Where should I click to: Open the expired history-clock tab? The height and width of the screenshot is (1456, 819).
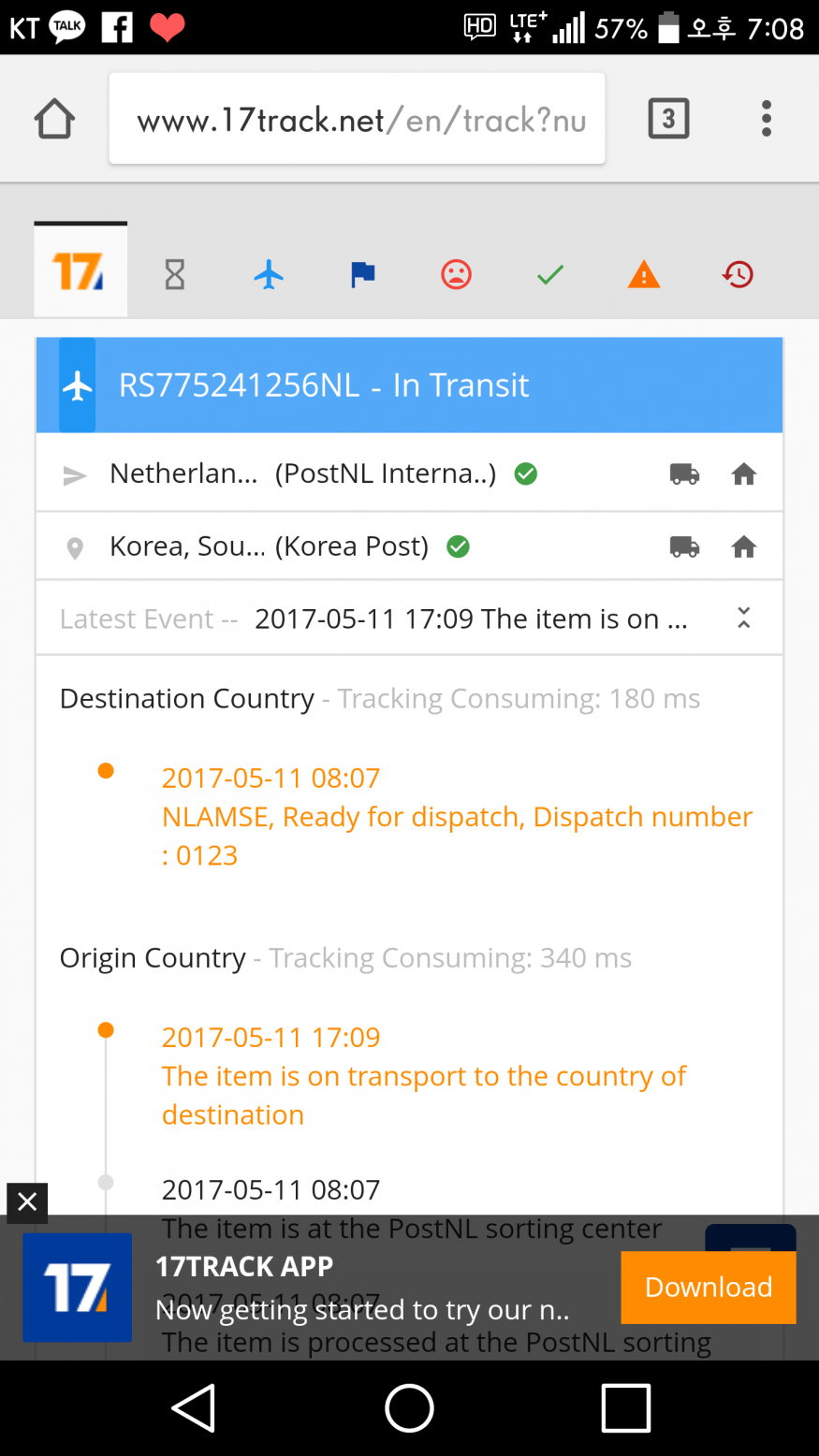[x=738, y=274]
